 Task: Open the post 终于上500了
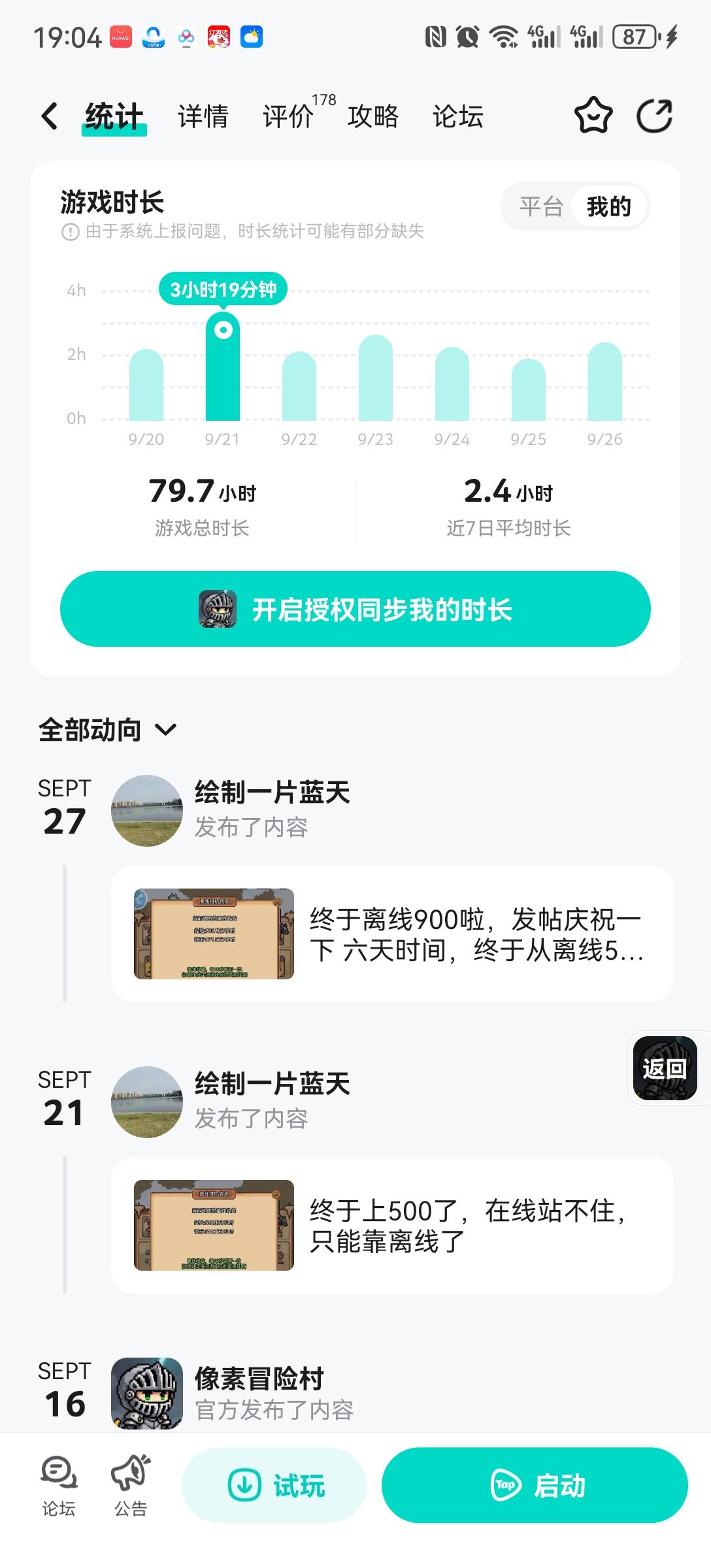point(392,1225)
